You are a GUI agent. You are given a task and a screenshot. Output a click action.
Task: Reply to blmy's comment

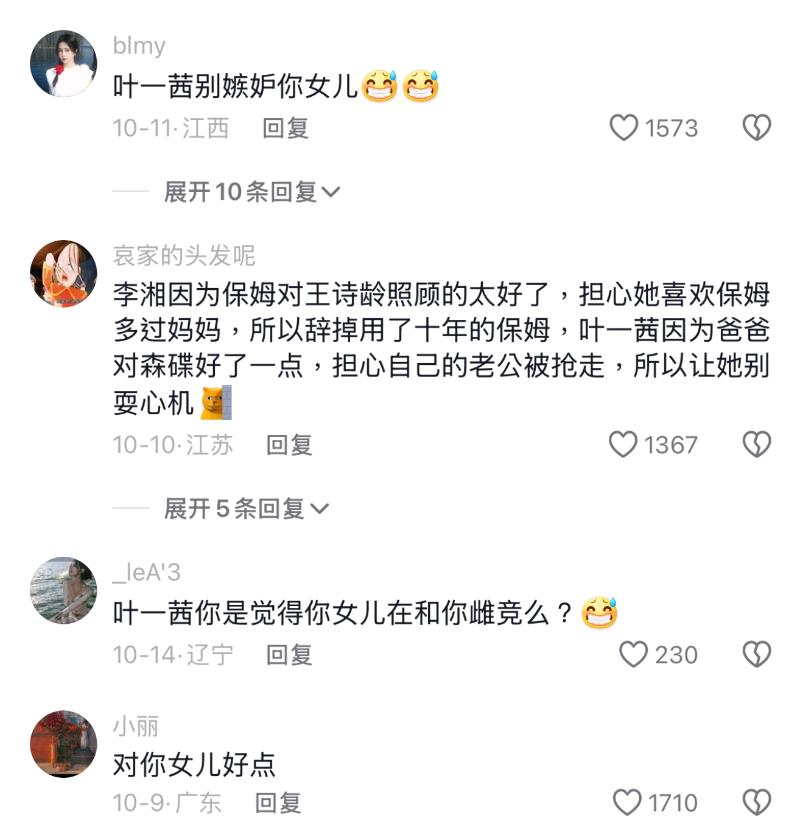point(285,128)
